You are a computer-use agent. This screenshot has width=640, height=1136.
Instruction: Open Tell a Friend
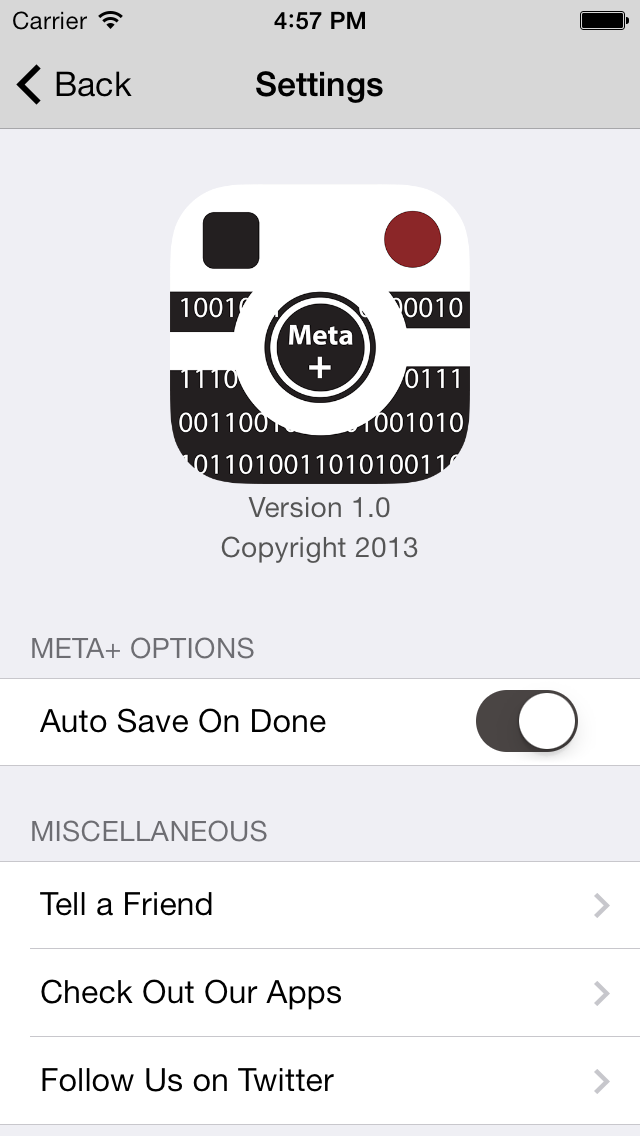coord(320,905)
